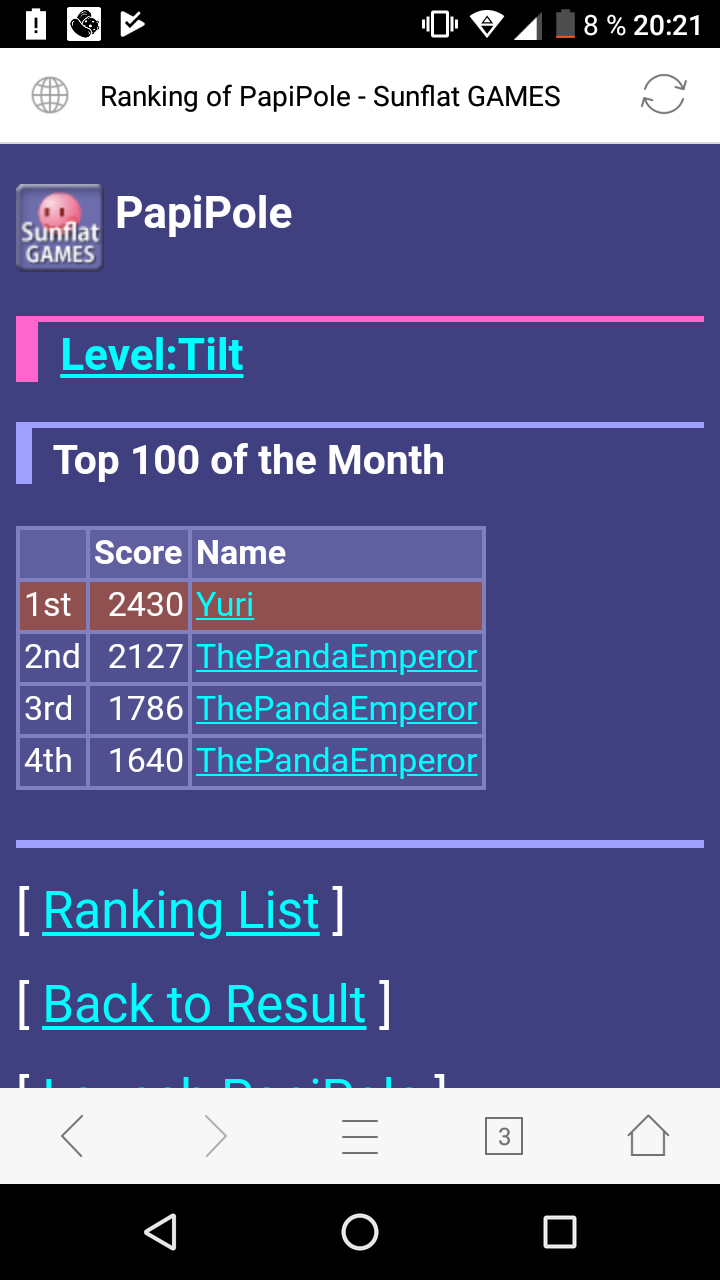Tap the system back button
The image size is (720, 1280).
160,1232
